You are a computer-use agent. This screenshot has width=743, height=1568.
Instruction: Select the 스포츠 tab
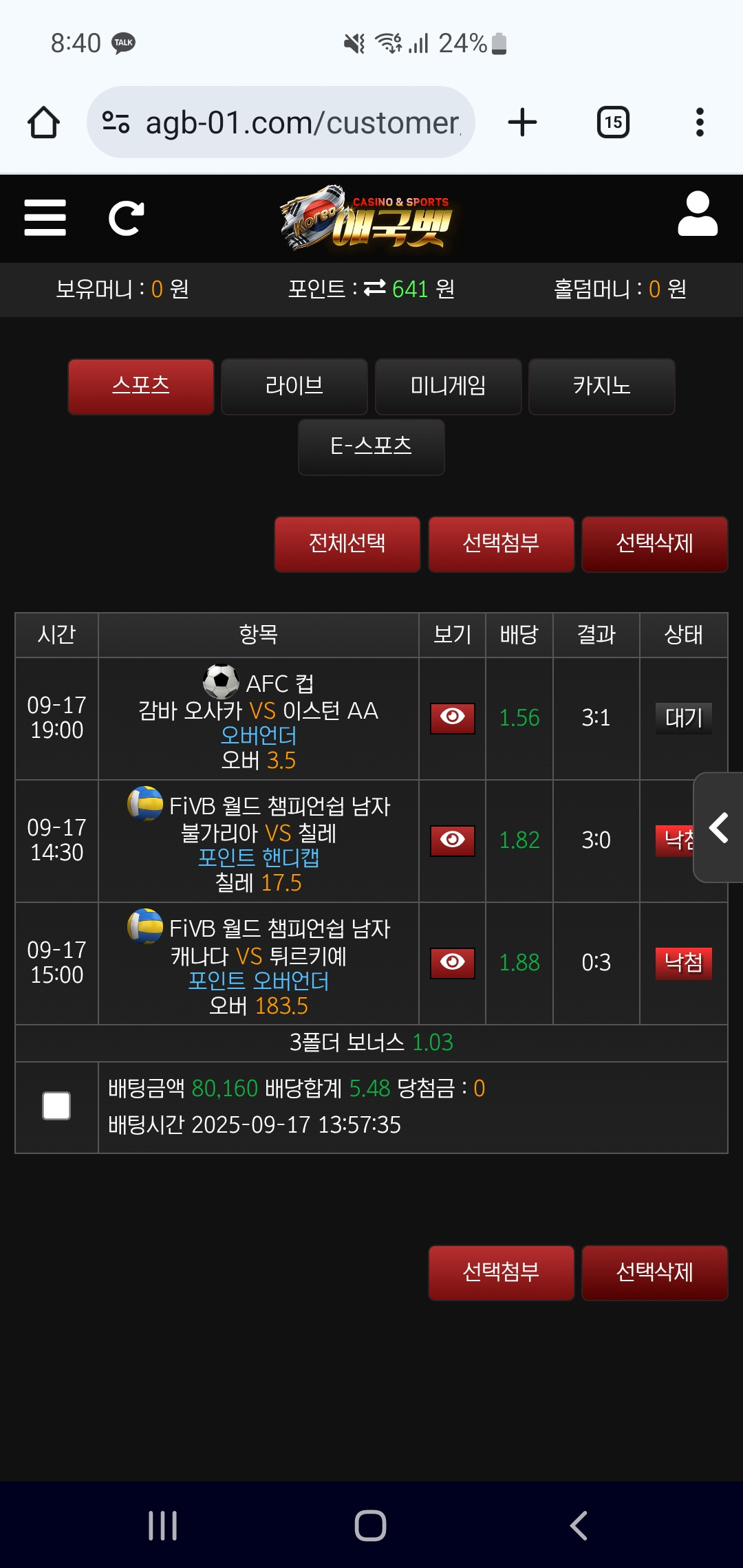(141, 386)
